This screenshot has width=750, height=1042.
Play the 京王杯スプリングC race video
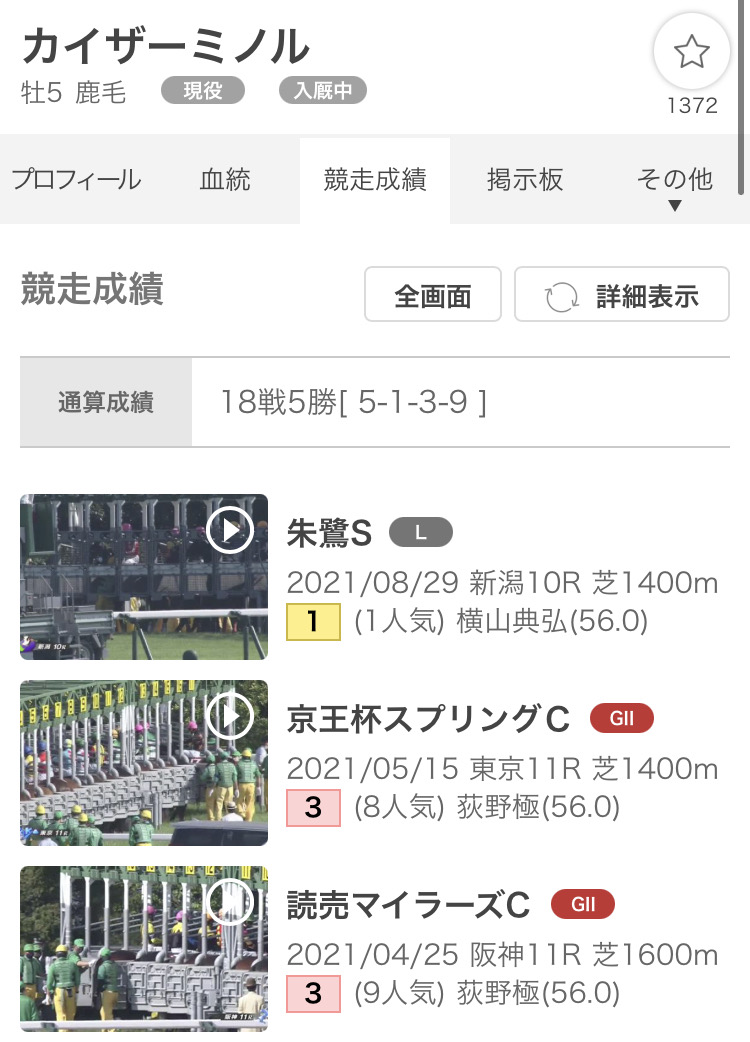point(229,716)
